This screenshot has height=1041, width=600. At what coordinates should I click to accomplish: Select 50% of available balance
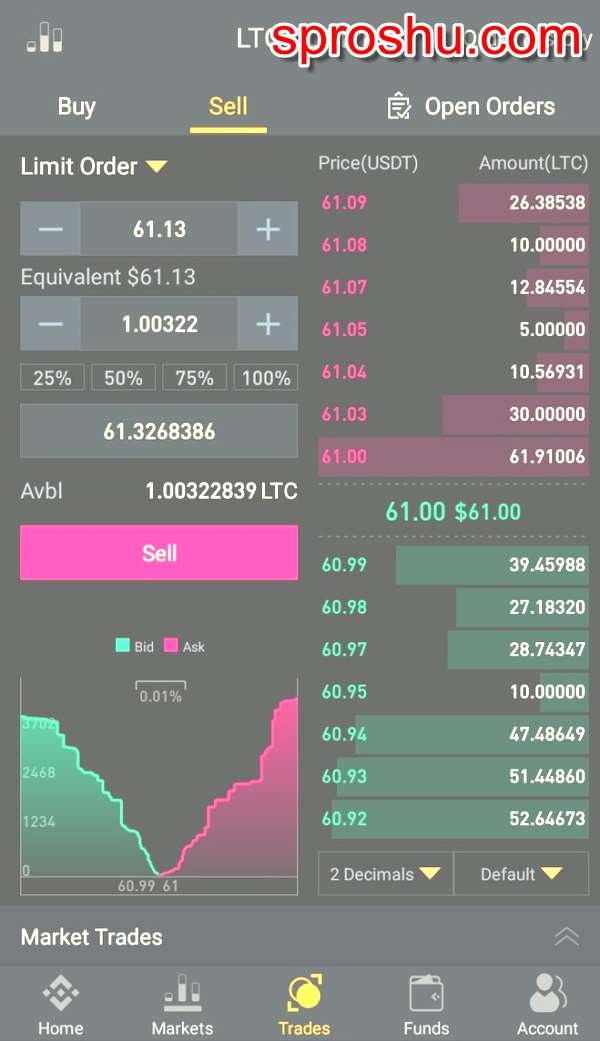pos(123,378)
